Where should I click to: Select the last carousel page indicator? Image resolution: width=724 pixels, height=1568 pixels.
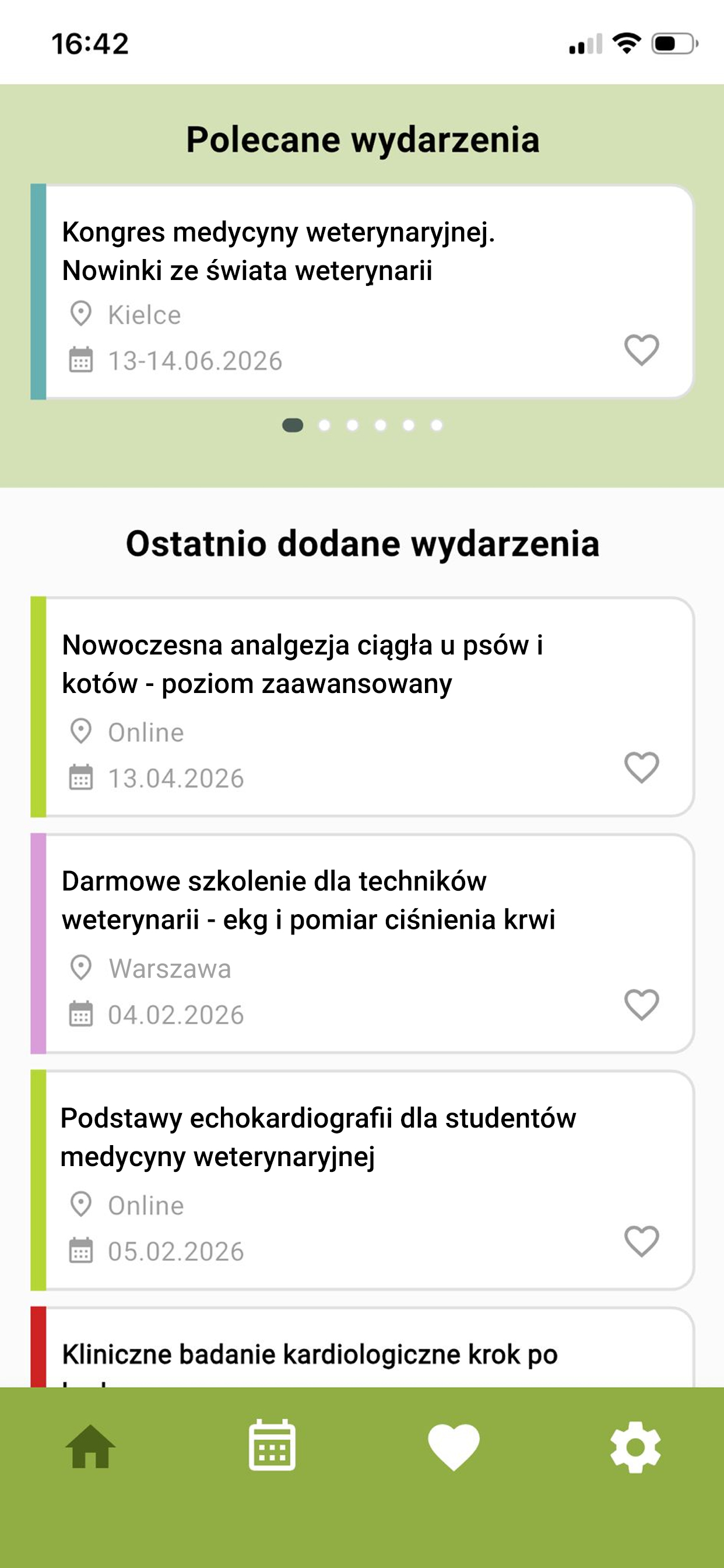[x=435, y=425]
